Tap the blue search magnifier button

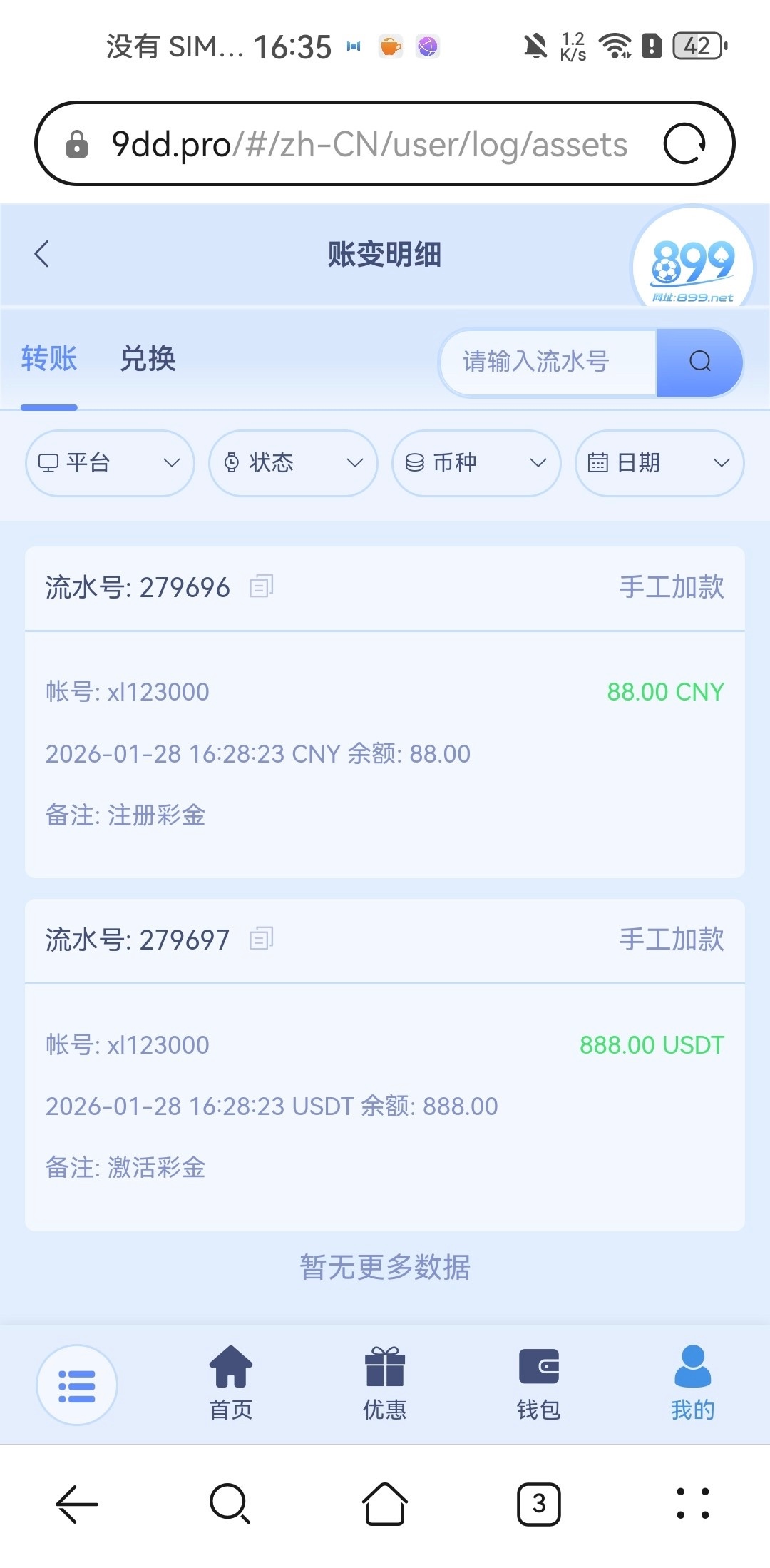(699, 362)
